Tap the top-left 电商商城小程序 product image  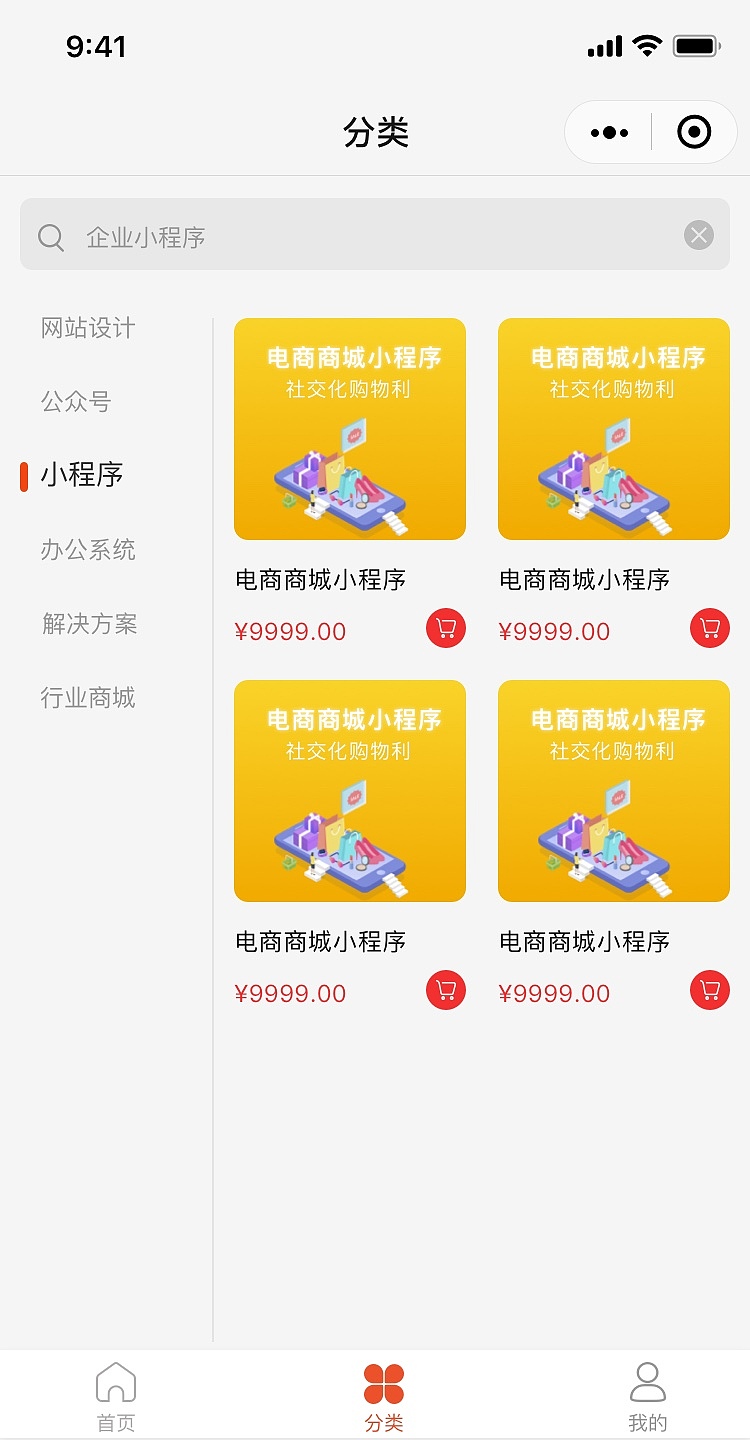point(349,428)
